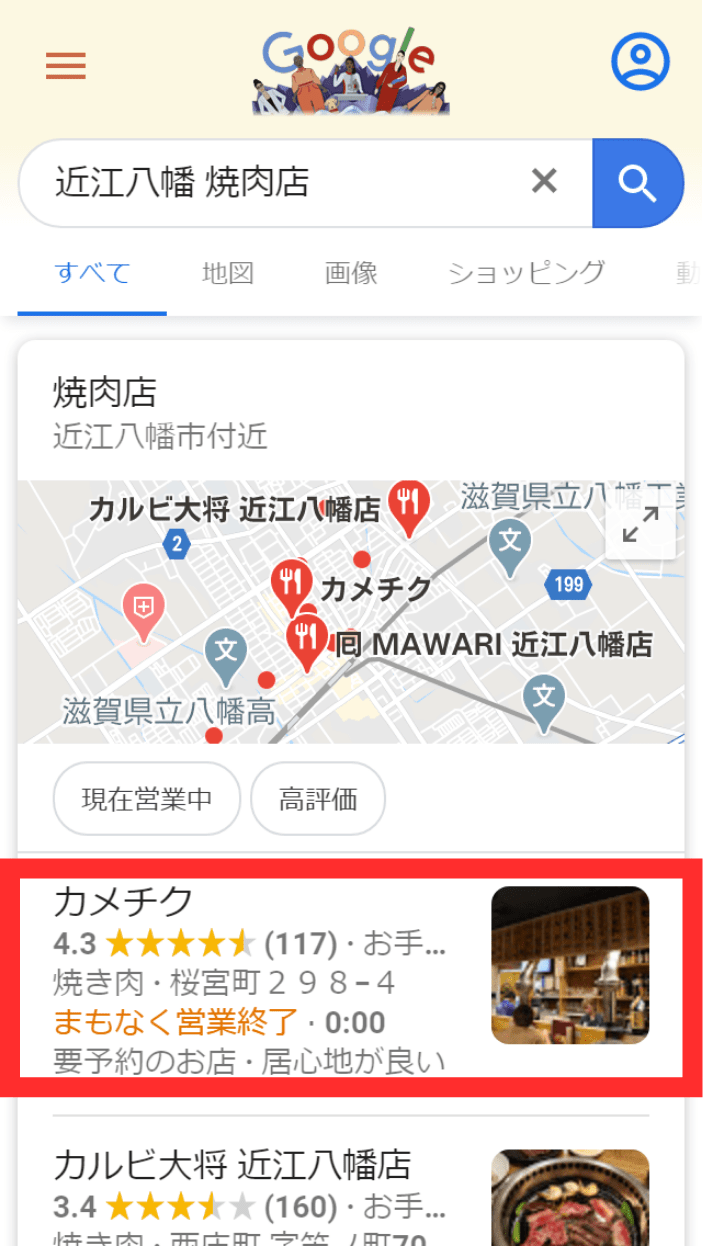Select the すべて tab
Screen dimensions: 703x1246
[92, 272]
